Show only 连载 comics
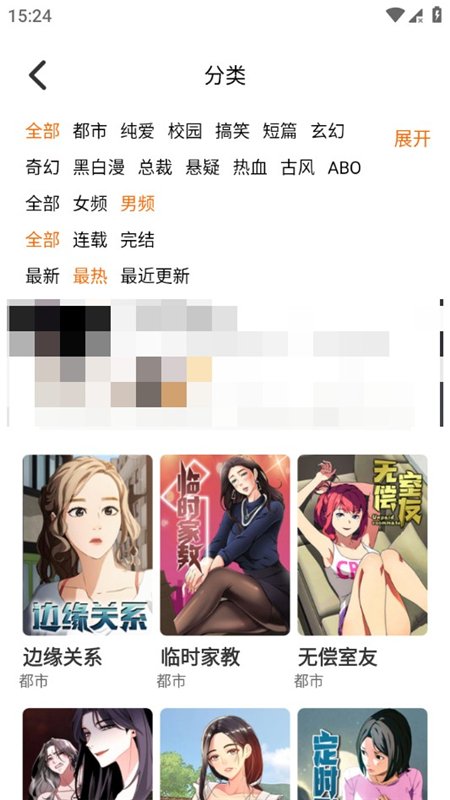The height and width of the screenshot is (800, 450). pos(90,240)
